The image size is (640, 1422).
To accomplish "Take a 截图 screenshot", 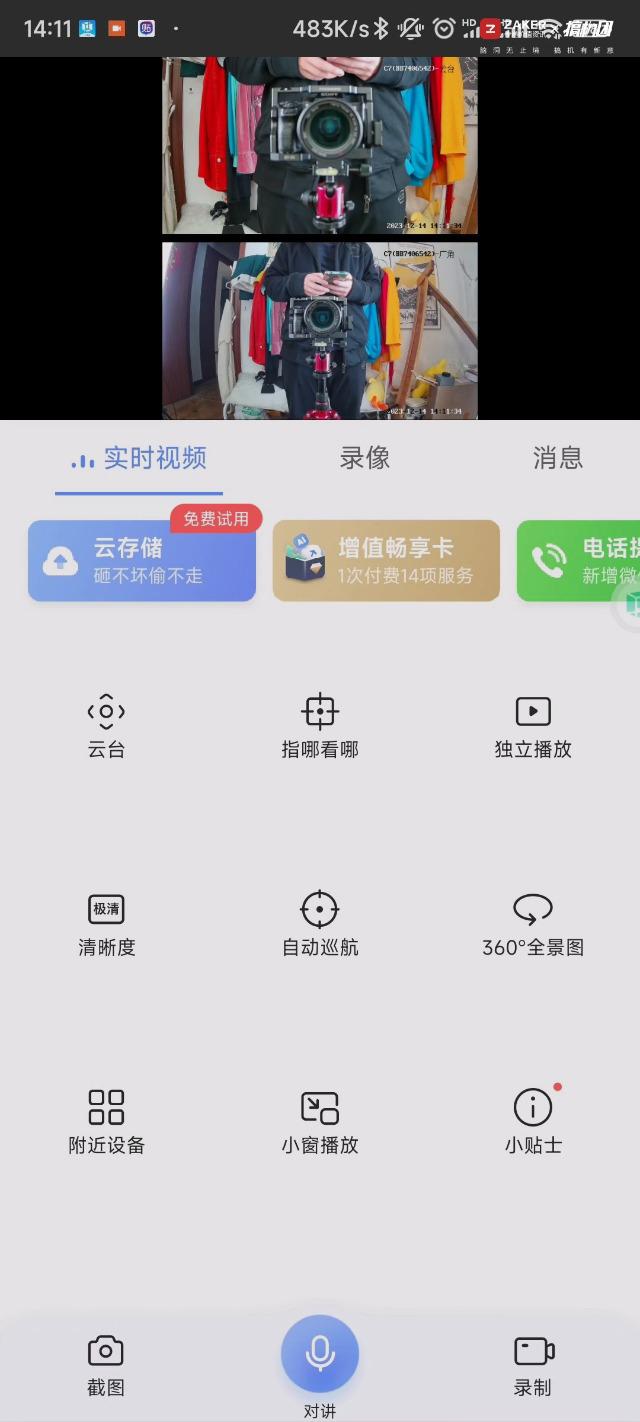I will tap(106, 1365).
